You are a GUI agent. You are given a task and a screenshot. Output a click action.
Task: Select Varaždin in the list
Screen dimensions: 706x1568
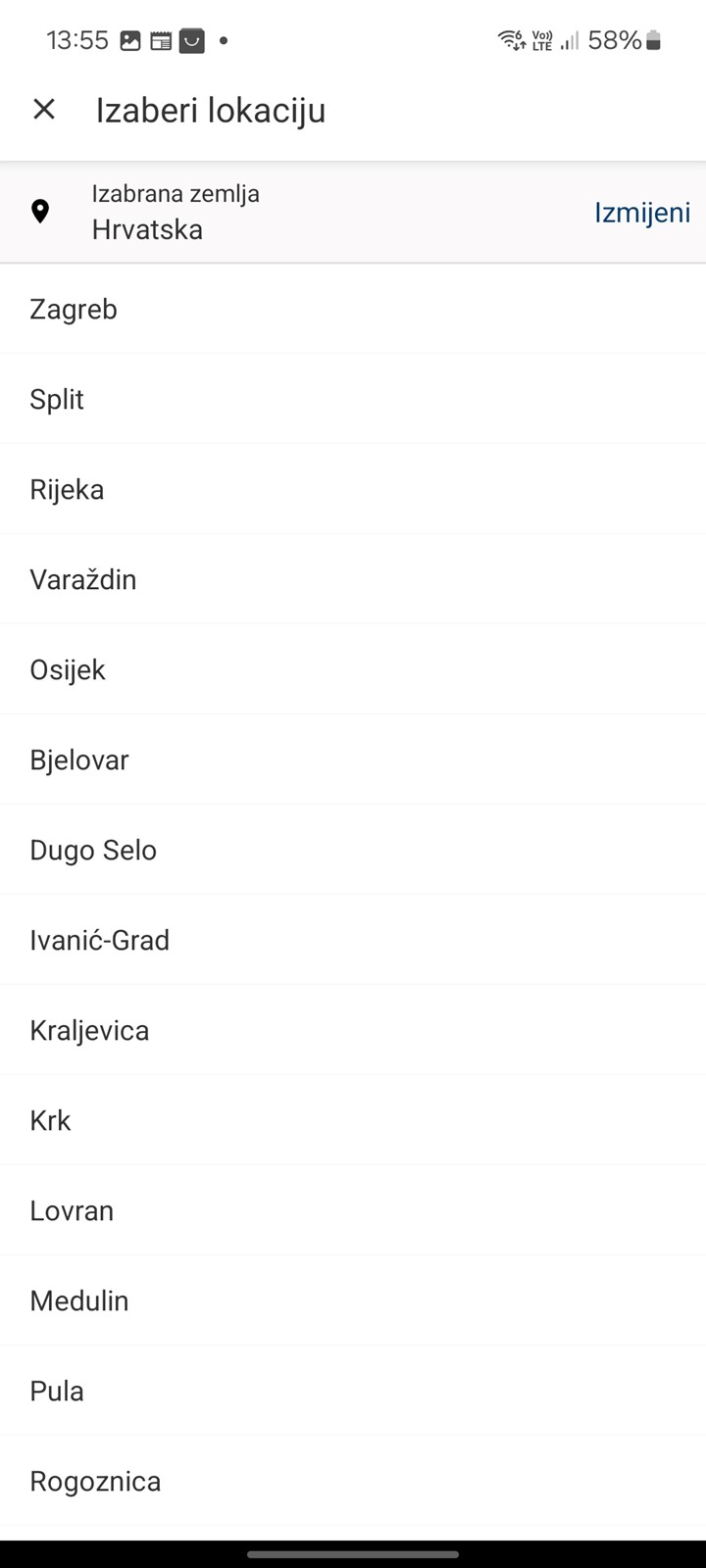[x=353, y=579]
